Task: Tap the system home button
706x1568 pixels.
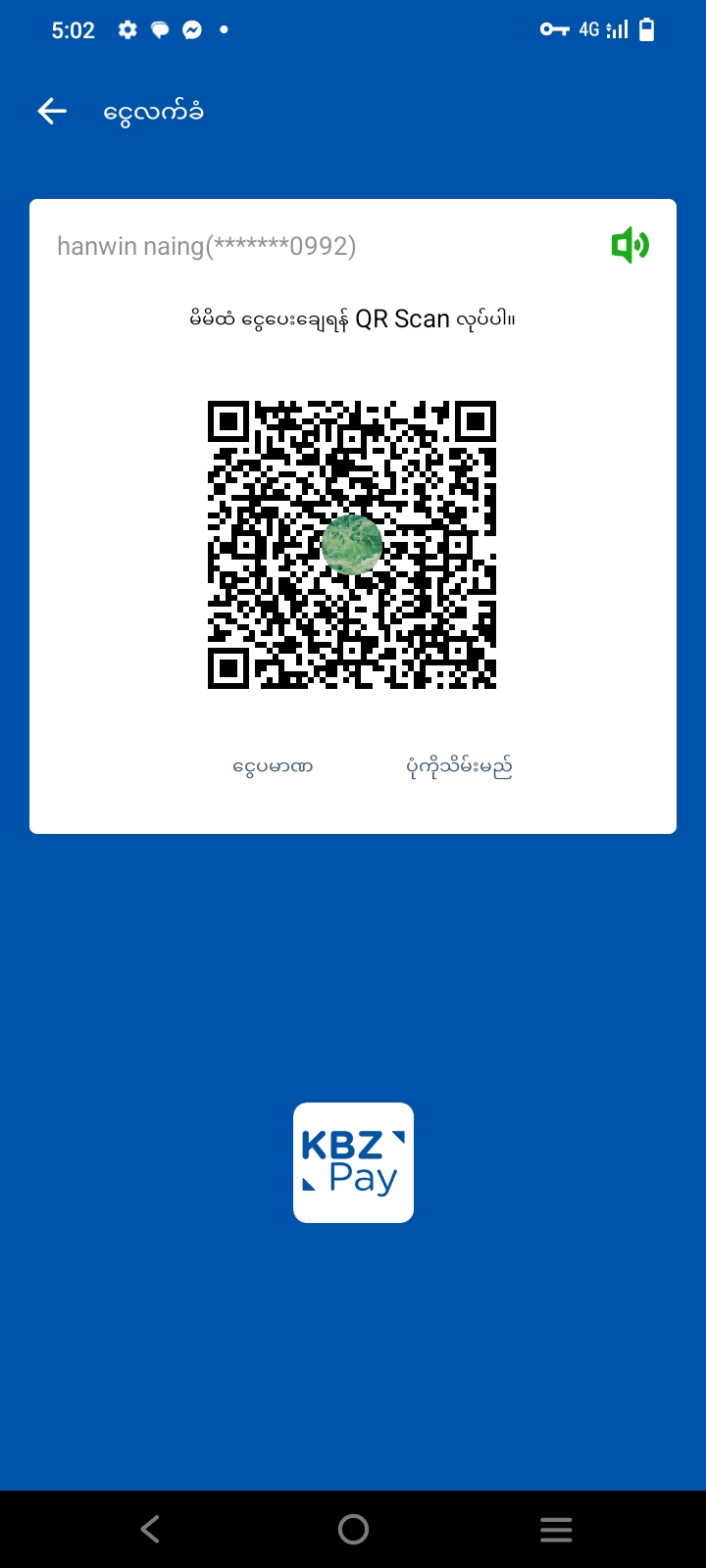Action: (x=353, y=1529)
